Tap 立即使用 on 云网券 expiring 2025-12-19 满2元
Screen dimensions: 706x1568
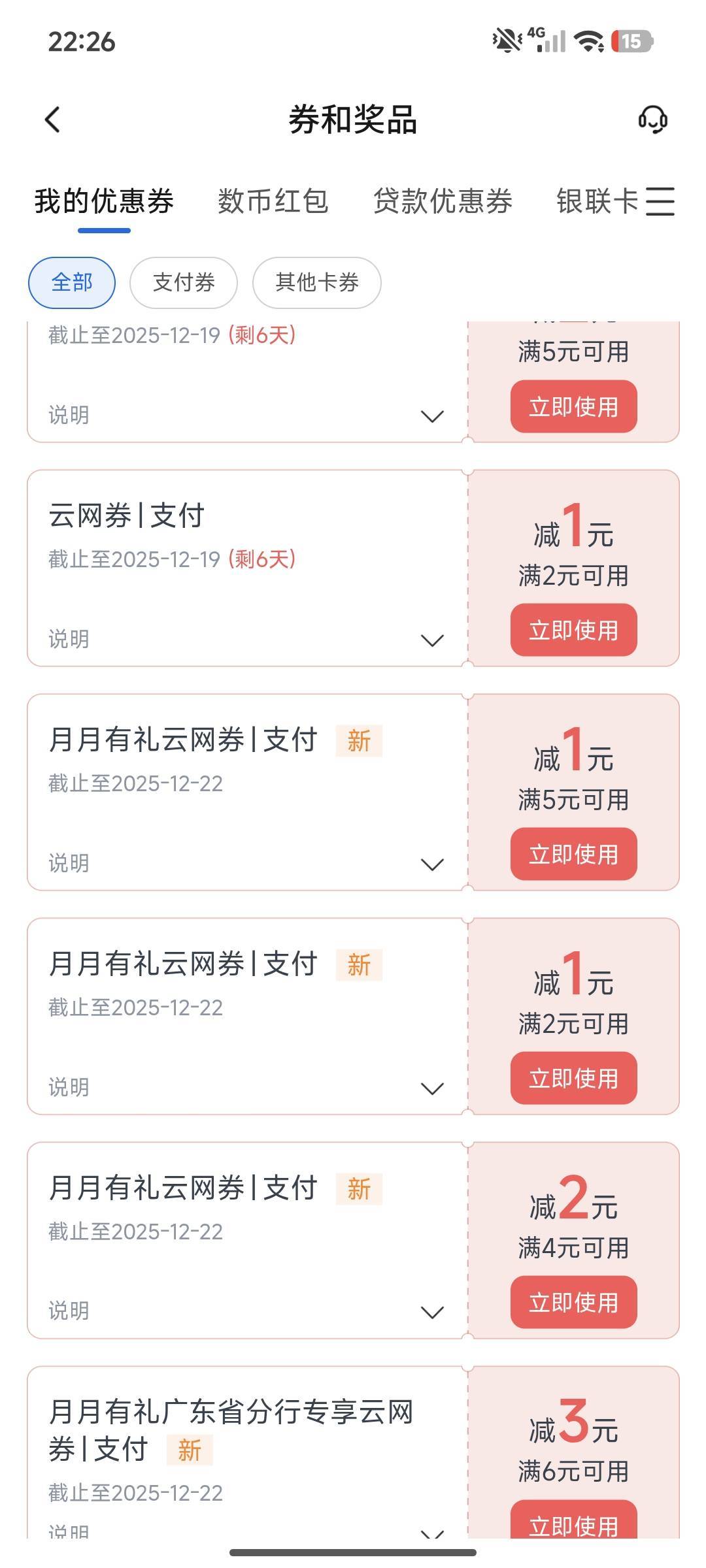click(x=573, y=630)
